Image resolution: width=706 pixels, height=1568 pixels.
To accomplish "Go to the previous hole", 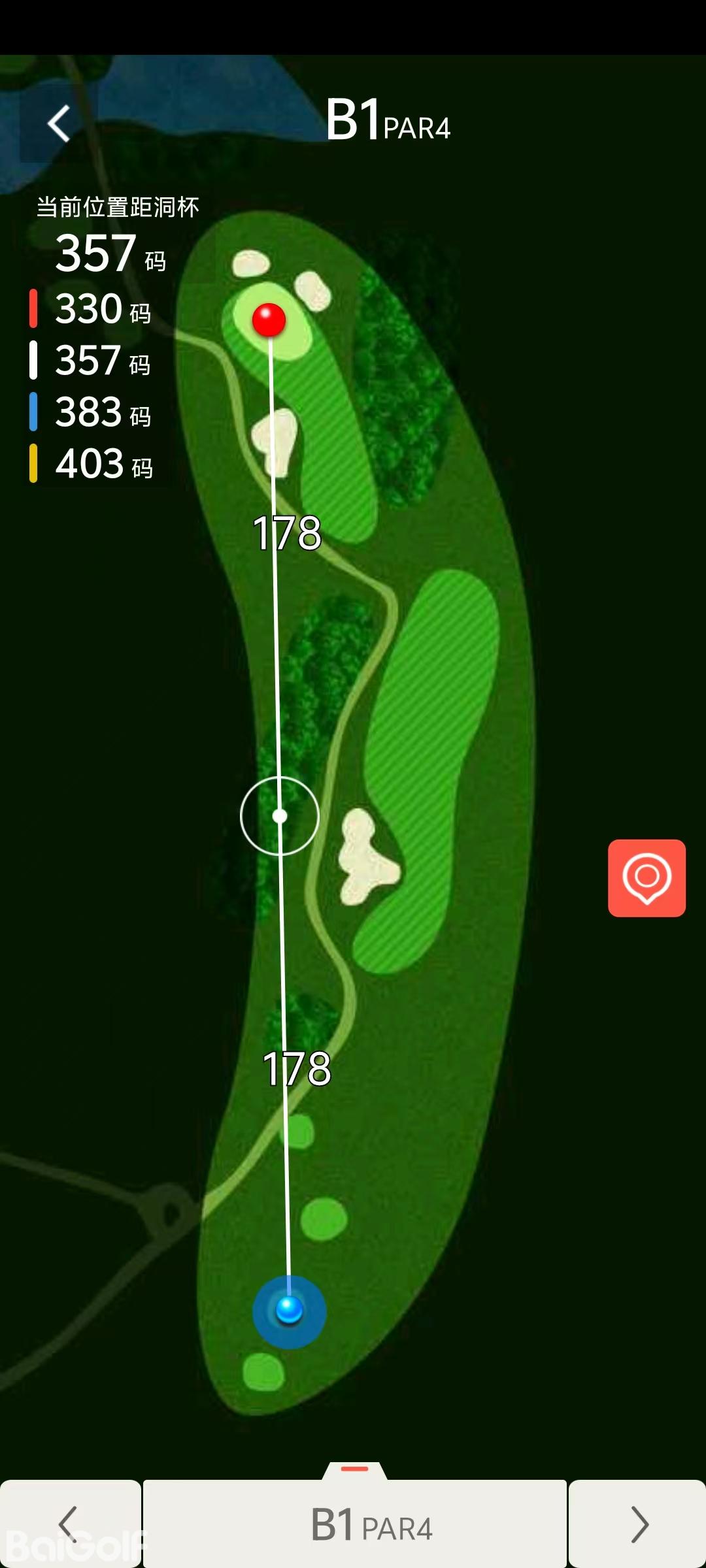I will click(69, 1524).
